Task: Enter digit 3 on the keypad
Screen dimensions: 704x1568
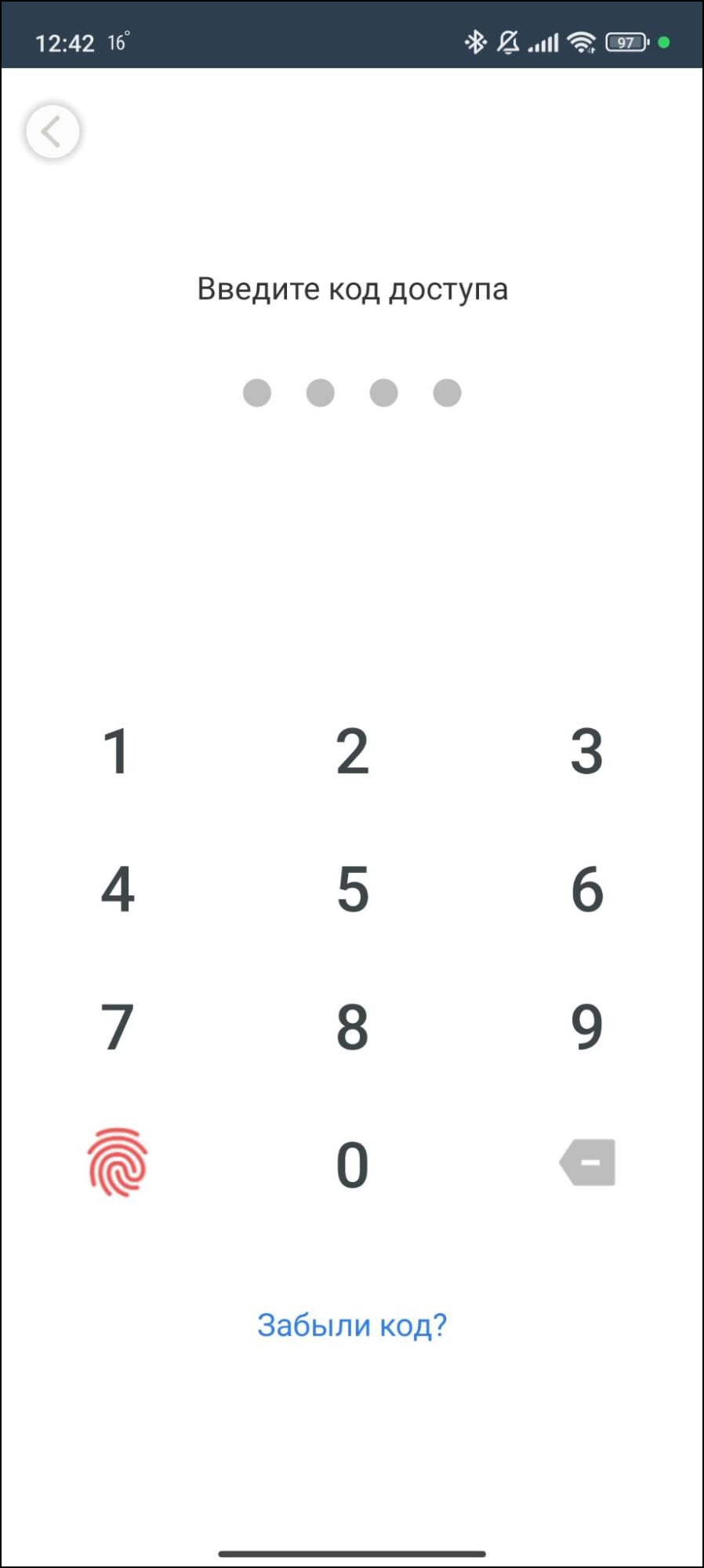Action: click(586, 751)
